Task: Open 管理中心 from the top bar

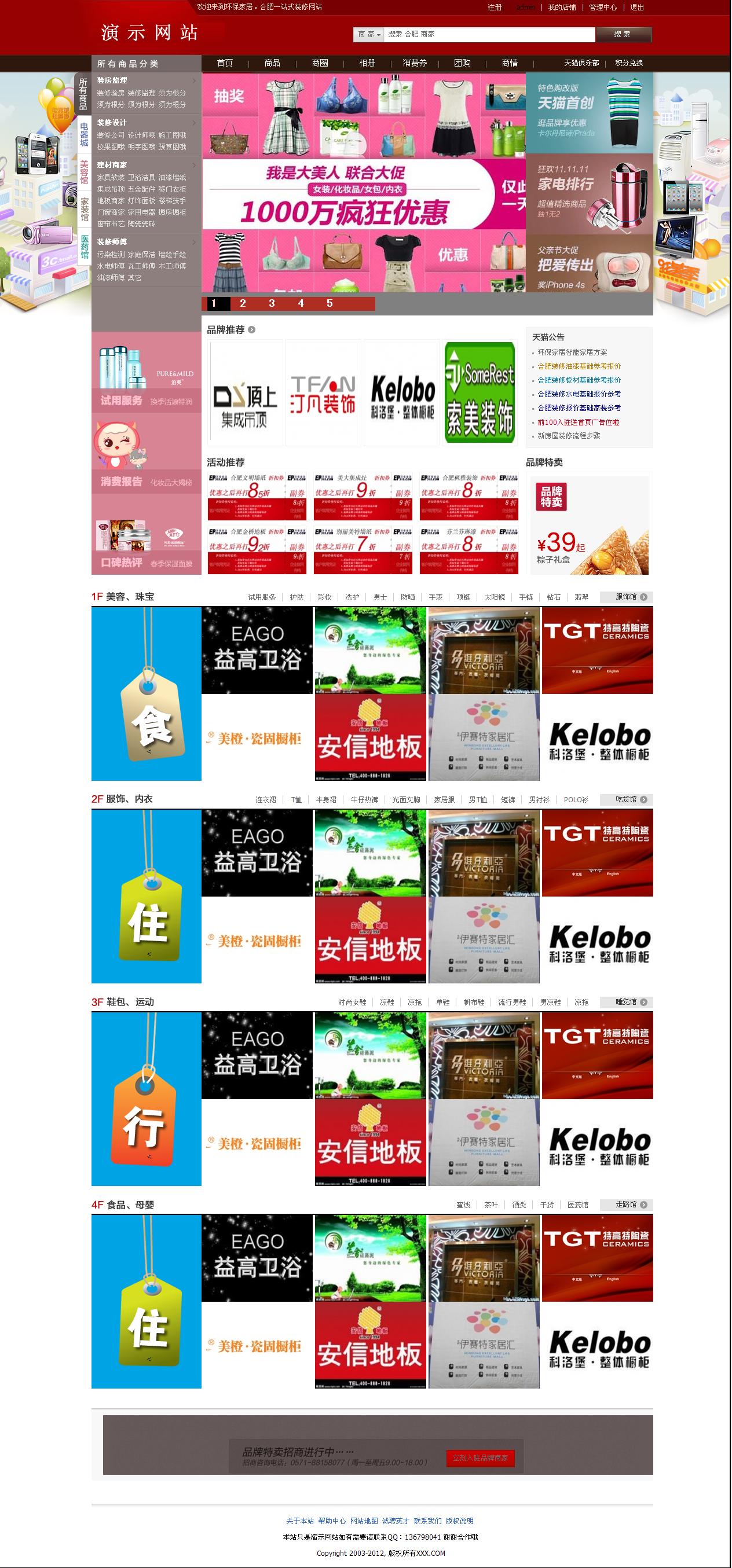Action: pos(603,8)
